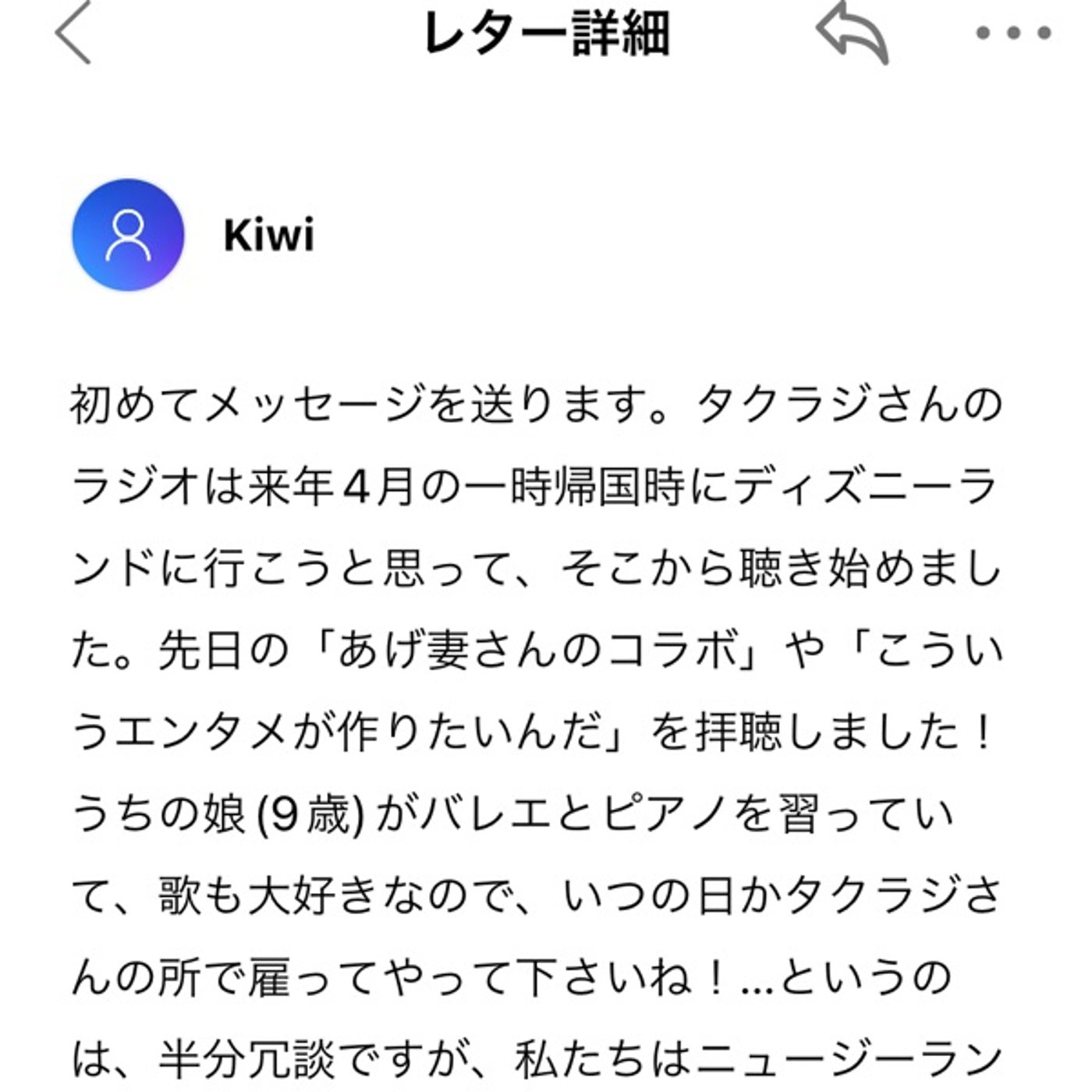
Task: Open the three-dot overflow menu
Action: [1013, 33]
